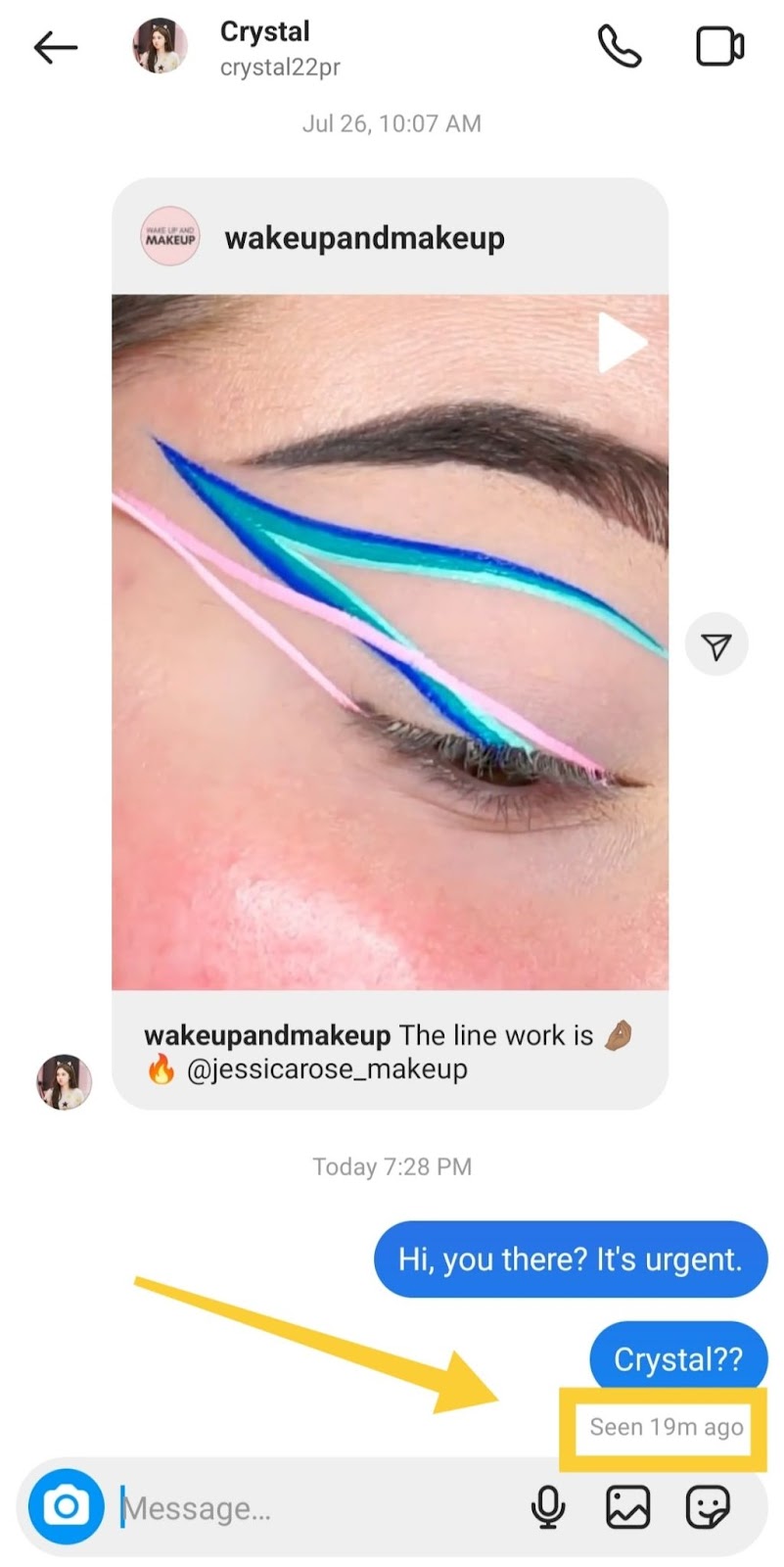784x1567 pixels.
Task: Forward the shared post via the paper plane icon
Action: point(716,645)
